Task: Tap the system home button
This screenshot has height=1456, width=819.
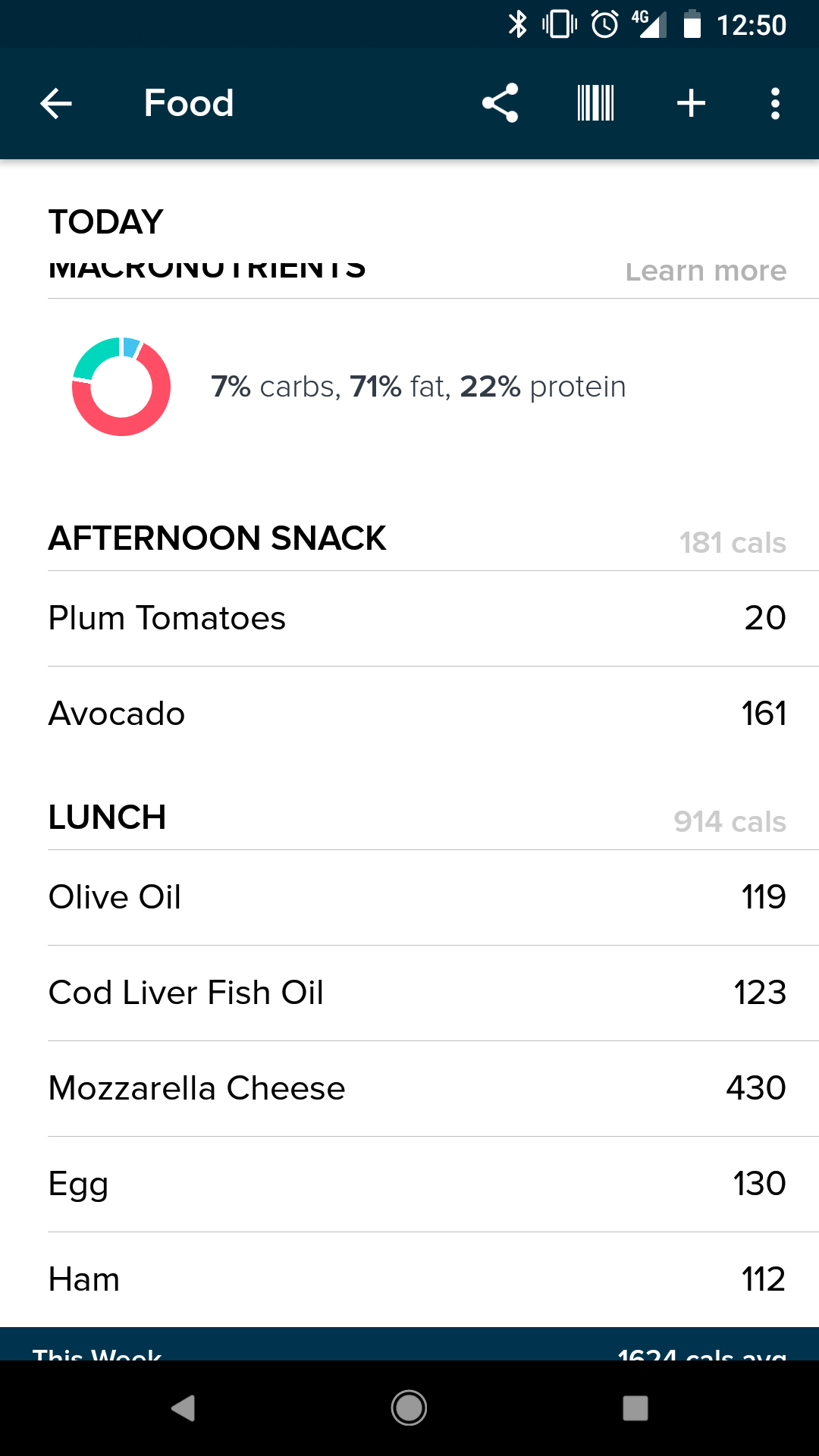Action: coord(409,1408)
